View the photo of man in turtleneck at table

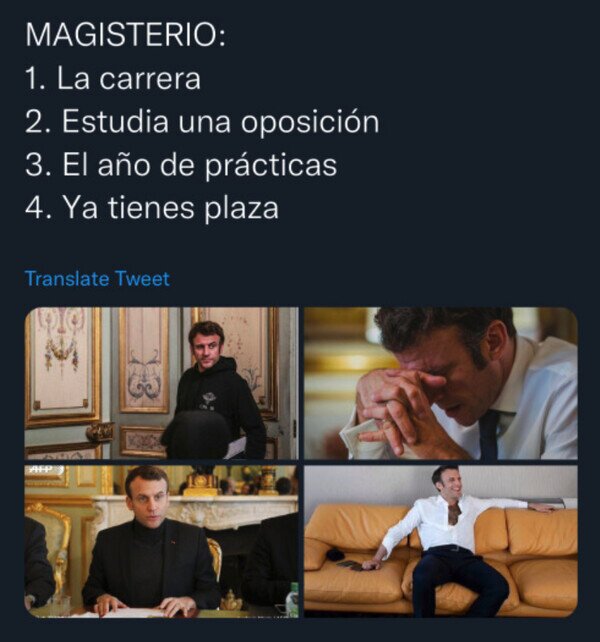tap(162, 541)
